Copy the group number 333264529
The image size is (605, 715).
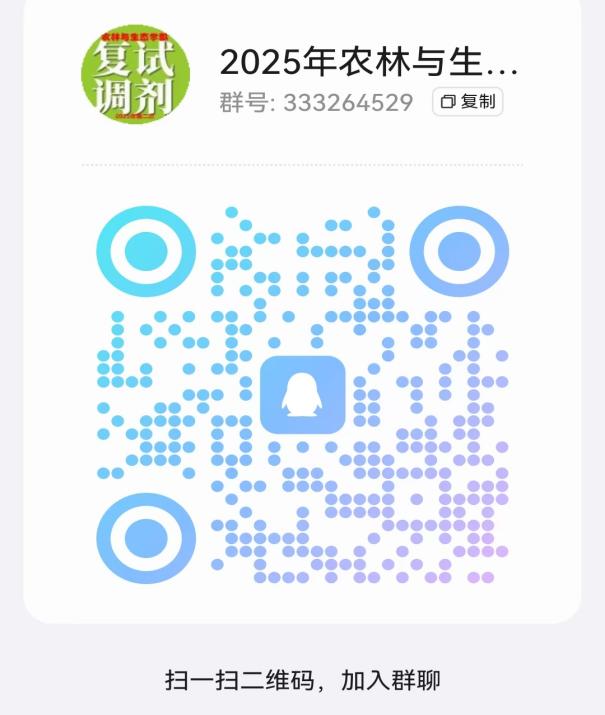pos(468,102)
